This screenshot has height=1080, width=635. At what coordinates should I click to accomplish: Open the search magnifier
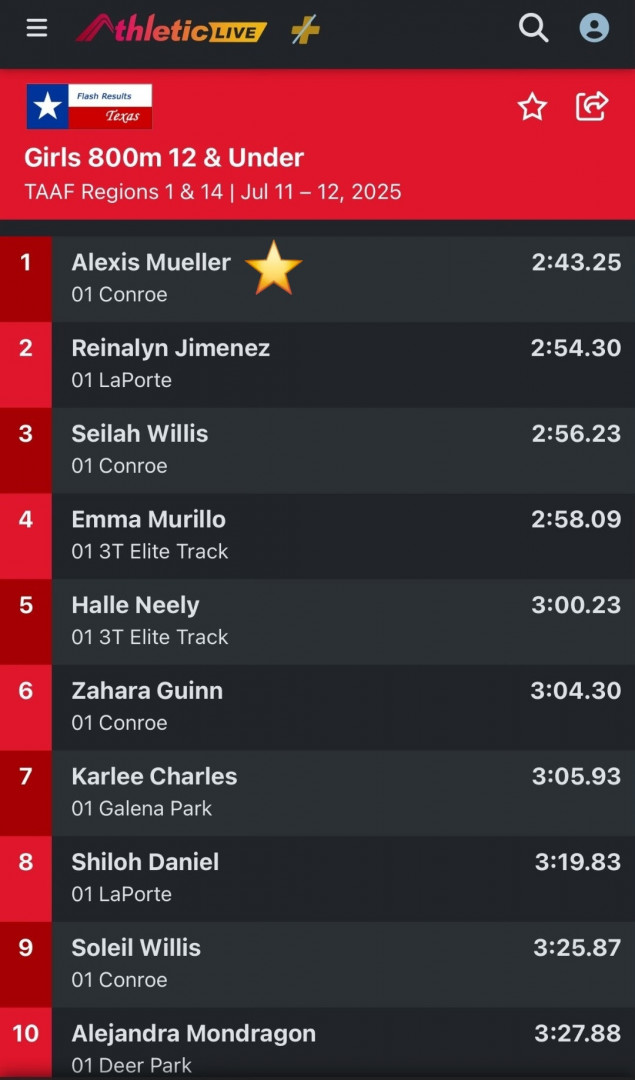coord(533,28)
